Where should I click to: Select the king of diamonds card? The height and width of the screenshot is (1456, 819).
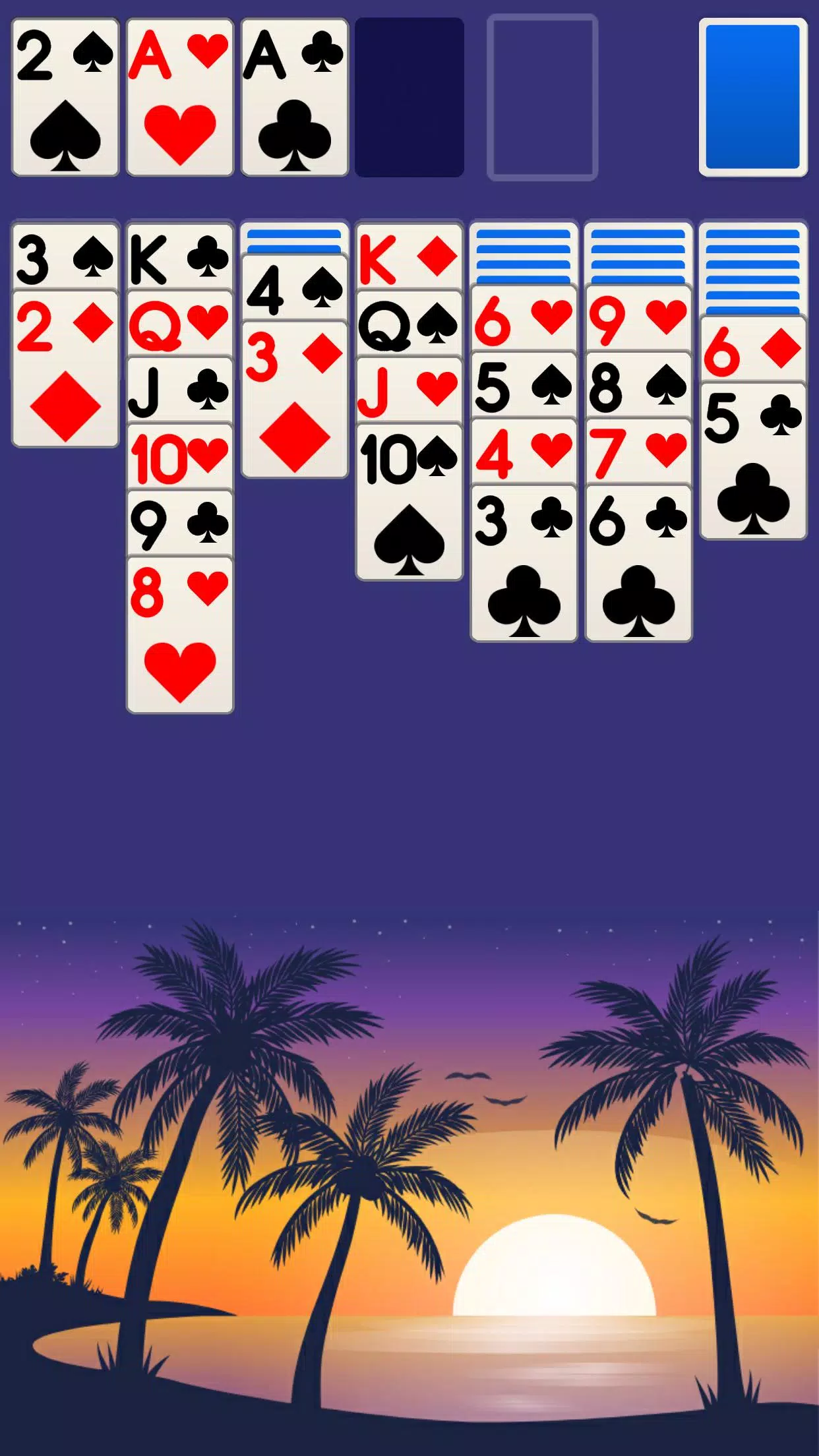409,257
